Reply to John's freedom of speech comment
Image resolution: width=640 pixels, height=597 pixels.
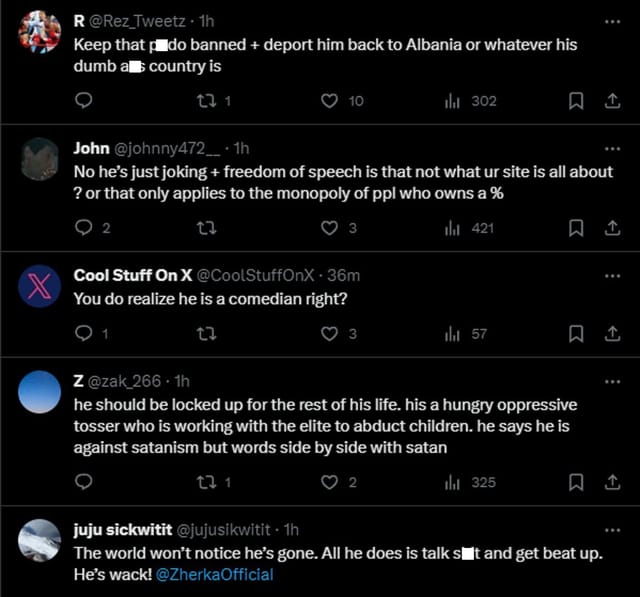84,228
